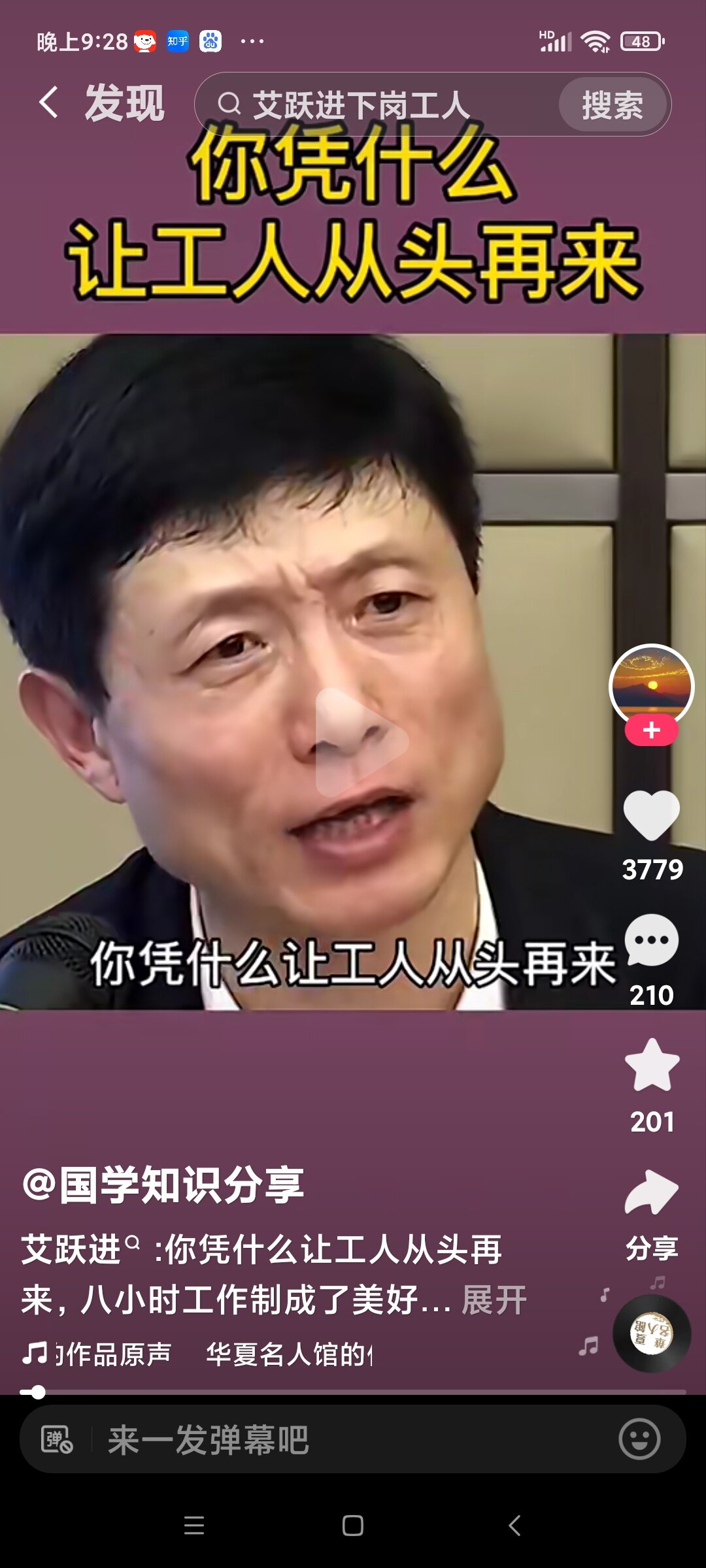Open the spinning music disc
Screen dimensions: 706x1568
click(651, 1333)
